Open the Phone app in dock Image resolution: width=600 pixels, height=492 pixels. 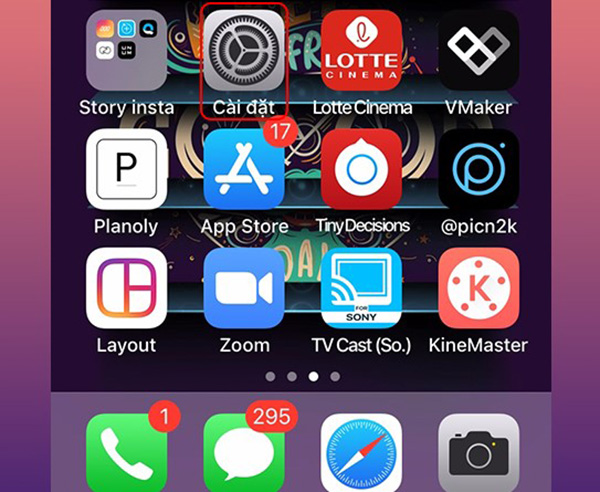[127, 453]
